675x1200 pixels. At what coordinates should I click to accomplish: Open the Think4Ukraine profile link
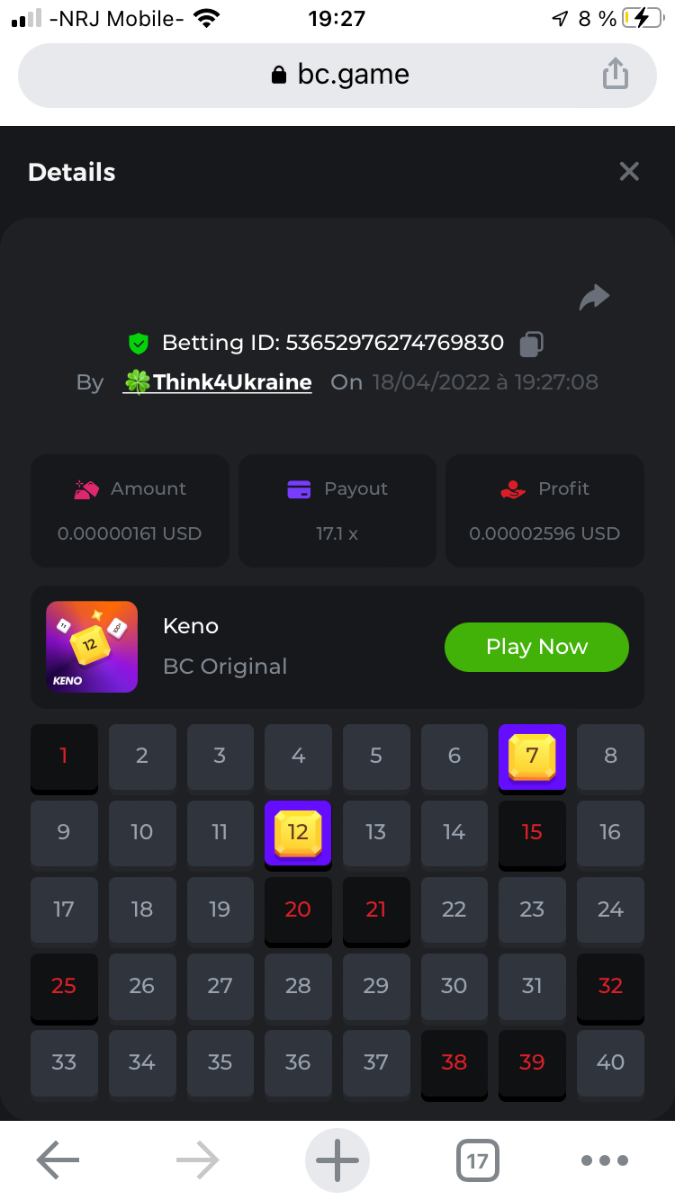217,382
